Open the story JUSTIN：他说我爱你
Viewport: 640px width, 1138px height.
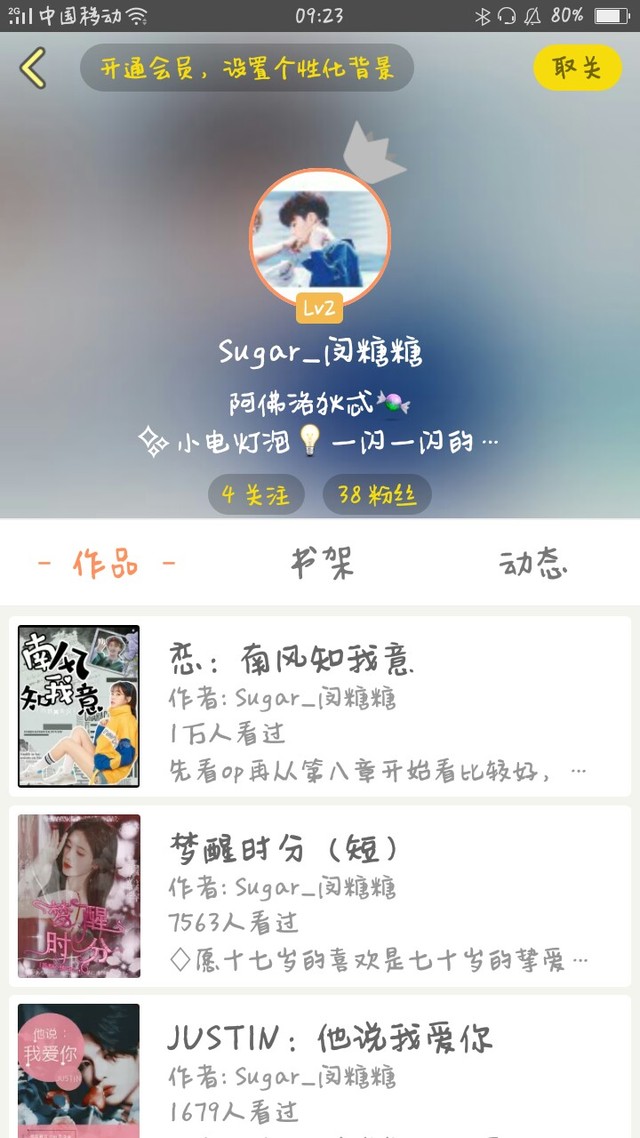pyautogui.click(x=320, y=1066)
